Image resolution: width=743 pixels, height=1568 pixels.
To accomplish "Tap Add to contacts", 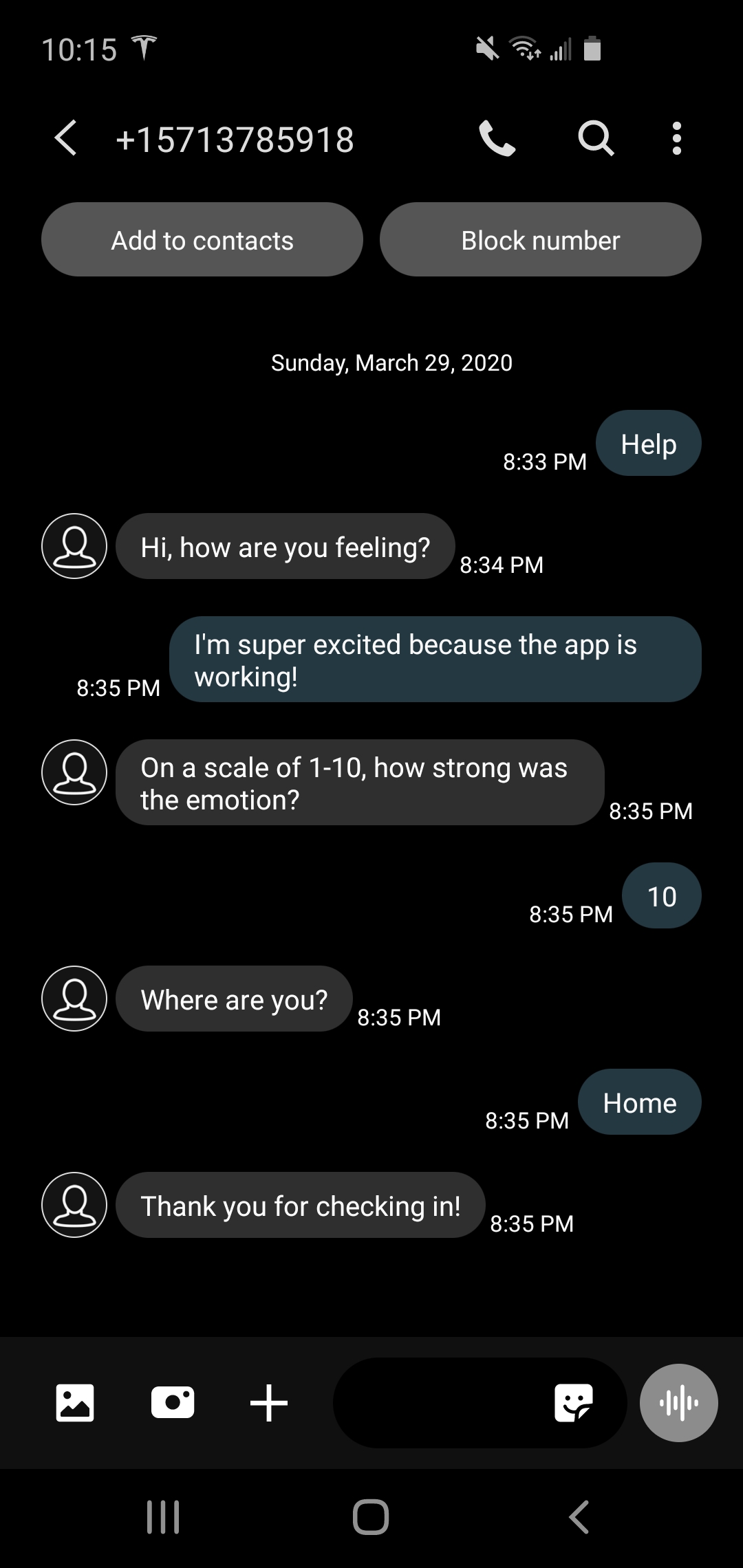I will click(x=202, y=240).
